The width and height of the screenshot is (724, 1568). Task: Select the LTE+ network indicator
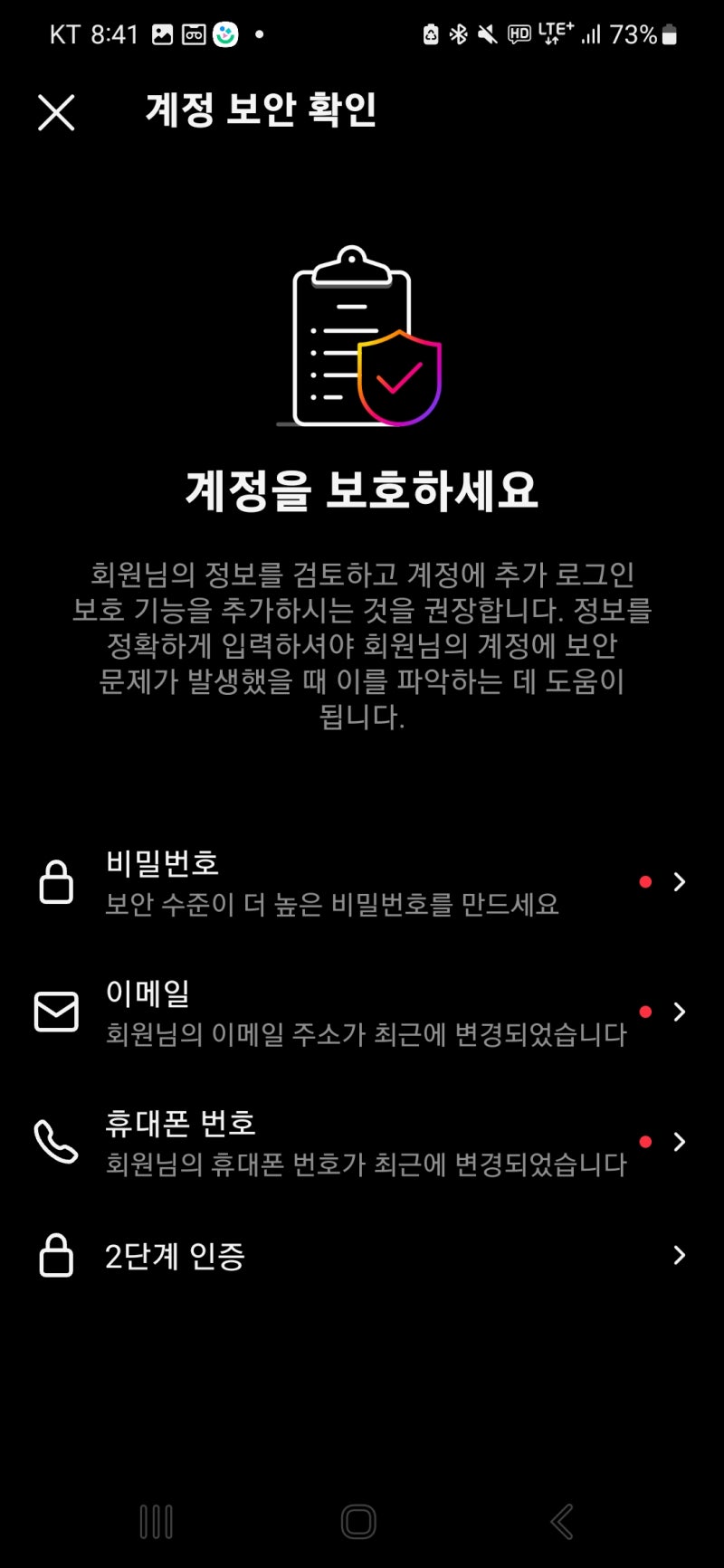click(552, 33)
